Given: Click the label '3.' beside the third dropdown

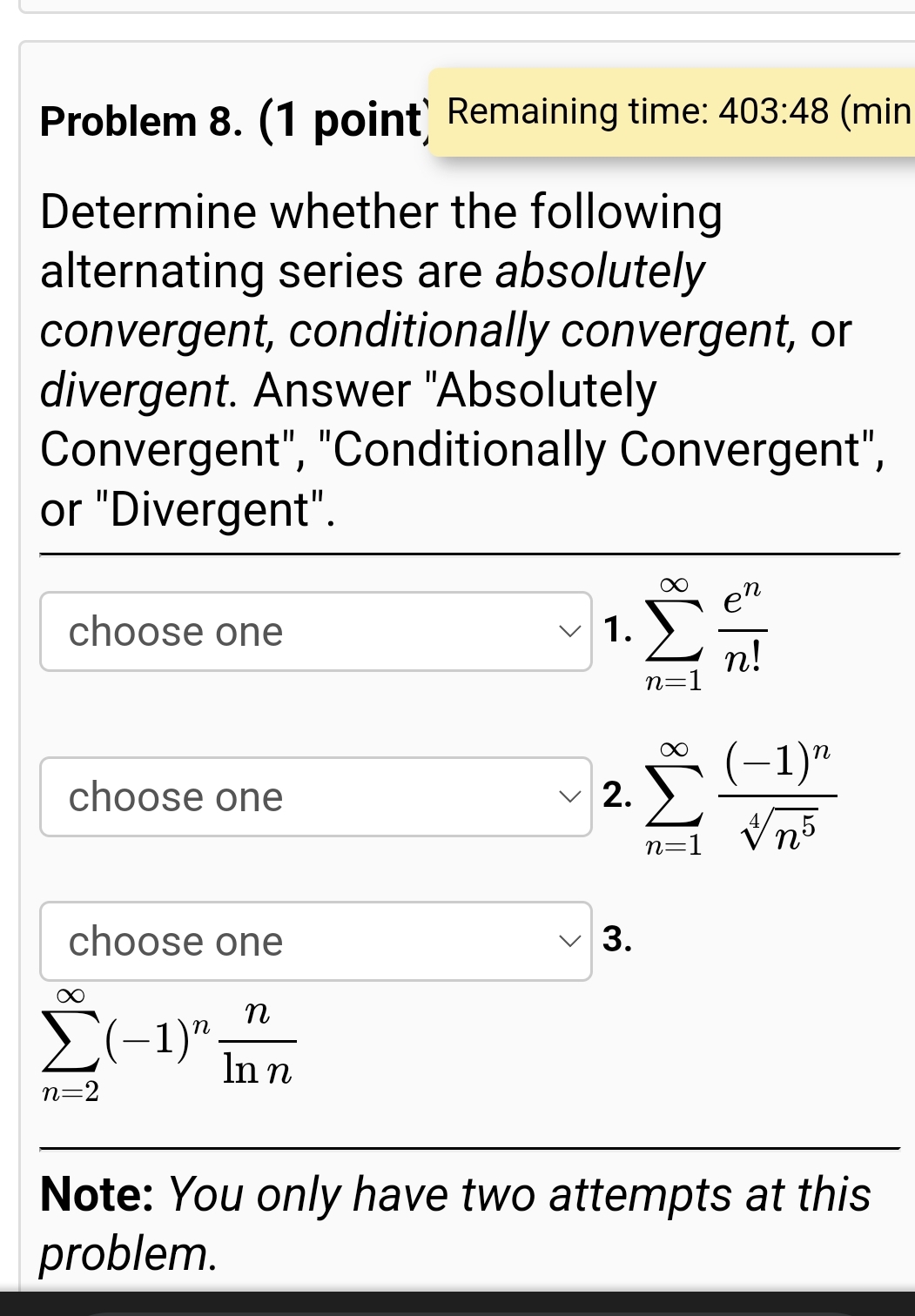Looking at the screenshot, I should (615, 941).
